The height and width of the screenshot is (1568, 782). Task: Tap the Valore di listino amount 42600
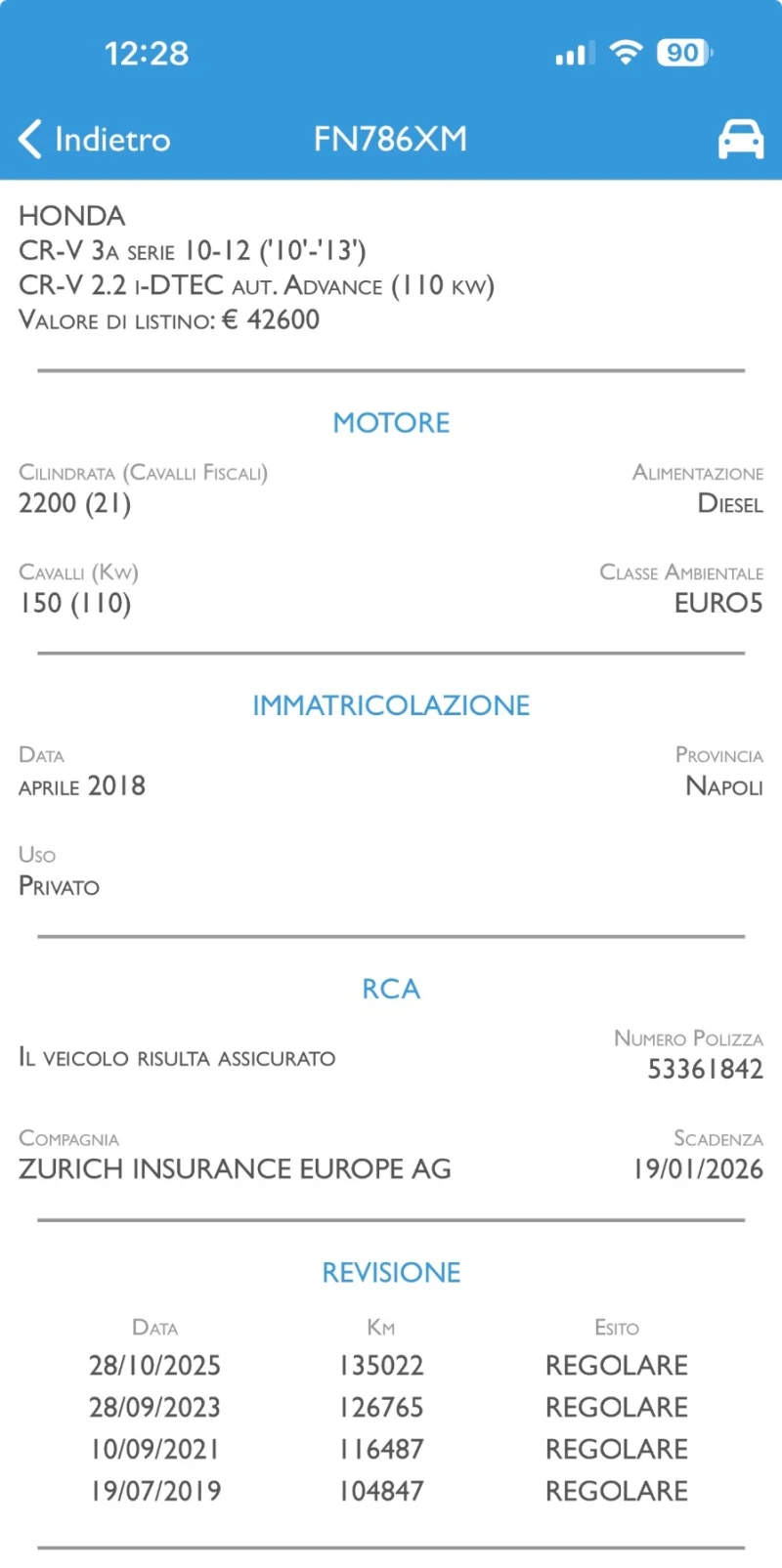click(271, 319)
